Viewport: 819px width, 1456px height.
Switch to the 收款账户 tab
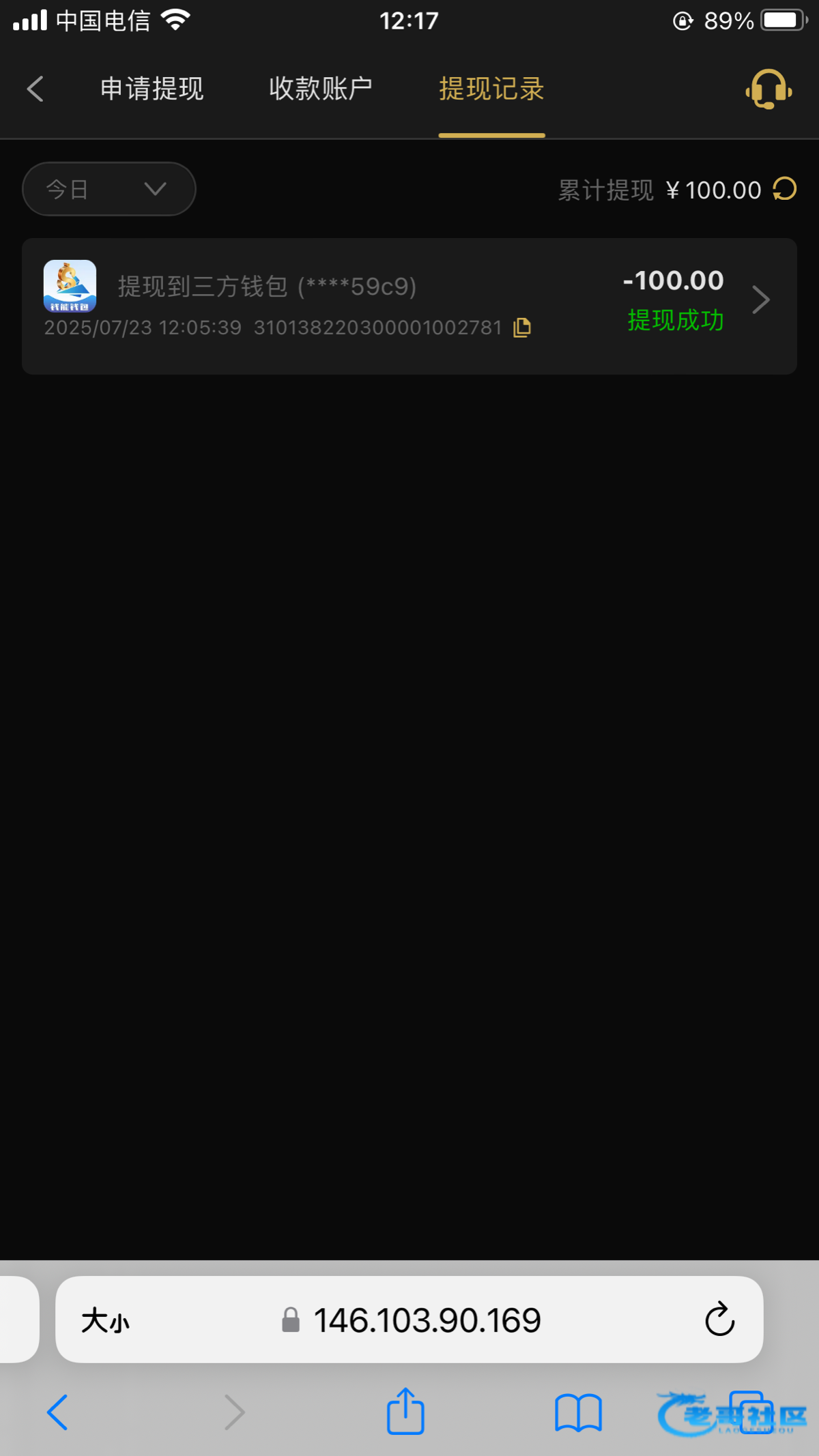[320, 89]
